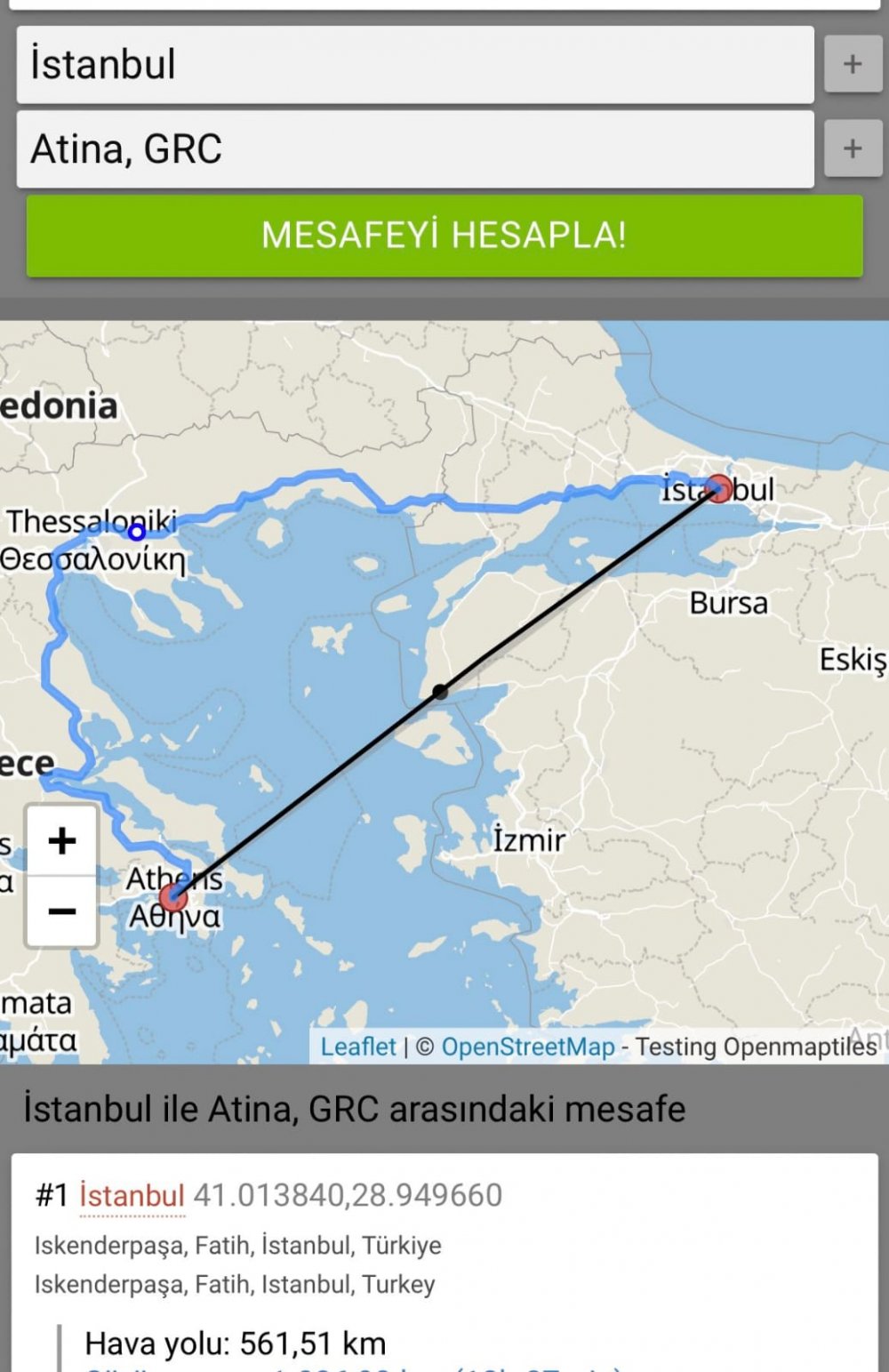Edit the Atina, GRC destination field
The width and height of the screenshot is (889, 1372).
[414, 148]
